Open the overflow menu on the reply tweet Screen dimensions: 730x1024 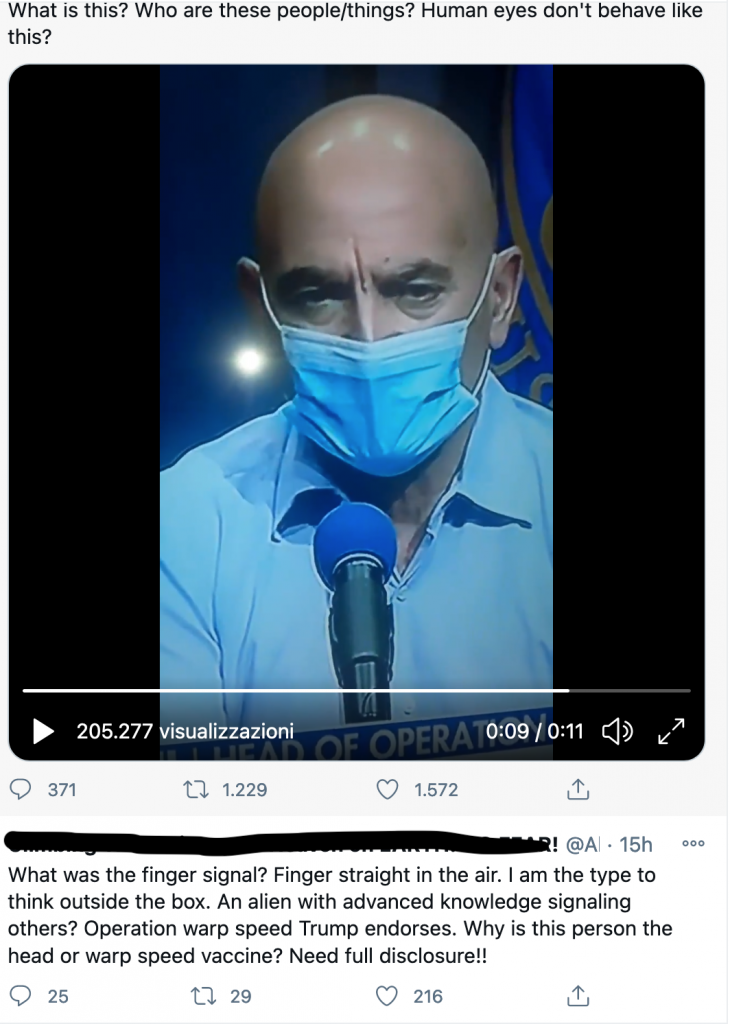pyautogui.click(x=692, y=844)
